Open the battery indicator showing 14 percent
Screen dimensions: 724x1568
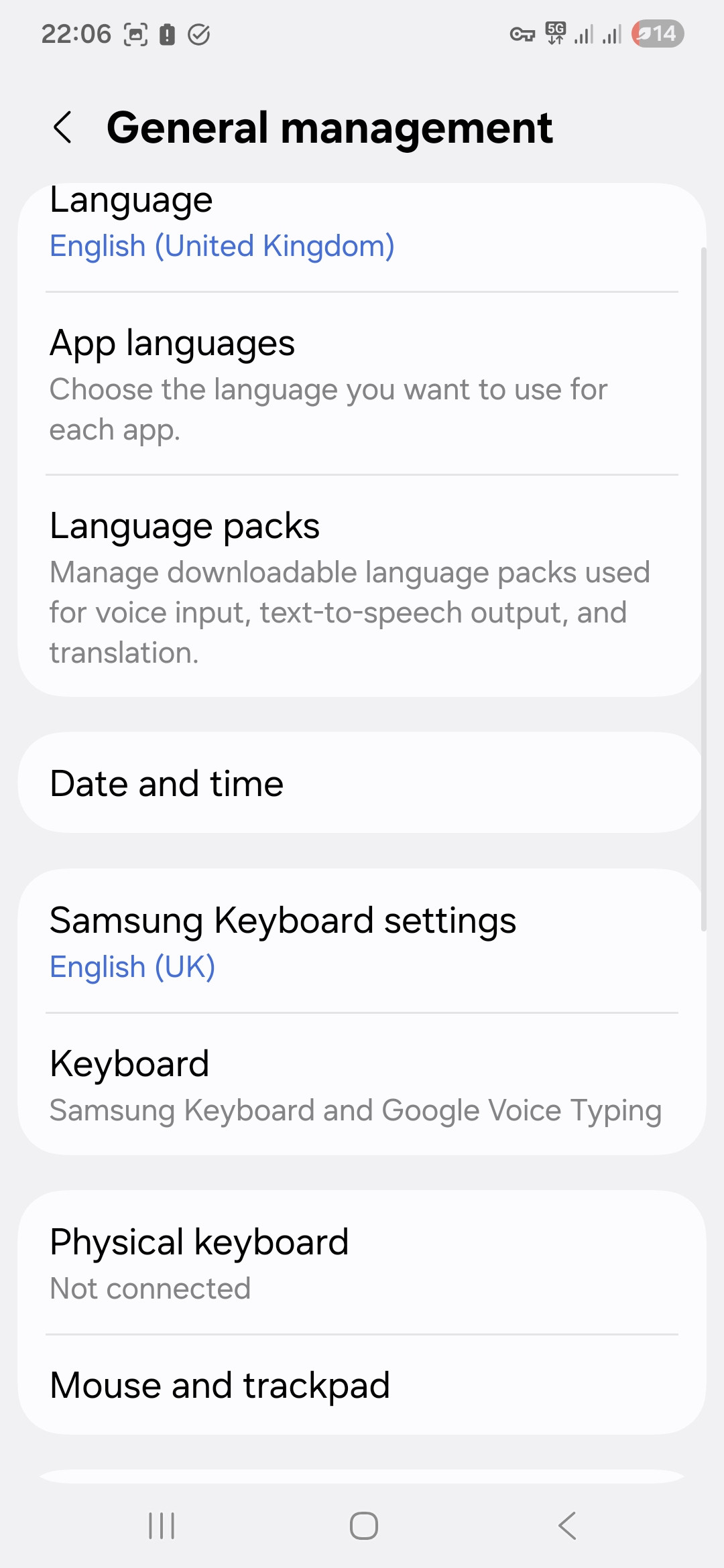(x=658, y=34)
